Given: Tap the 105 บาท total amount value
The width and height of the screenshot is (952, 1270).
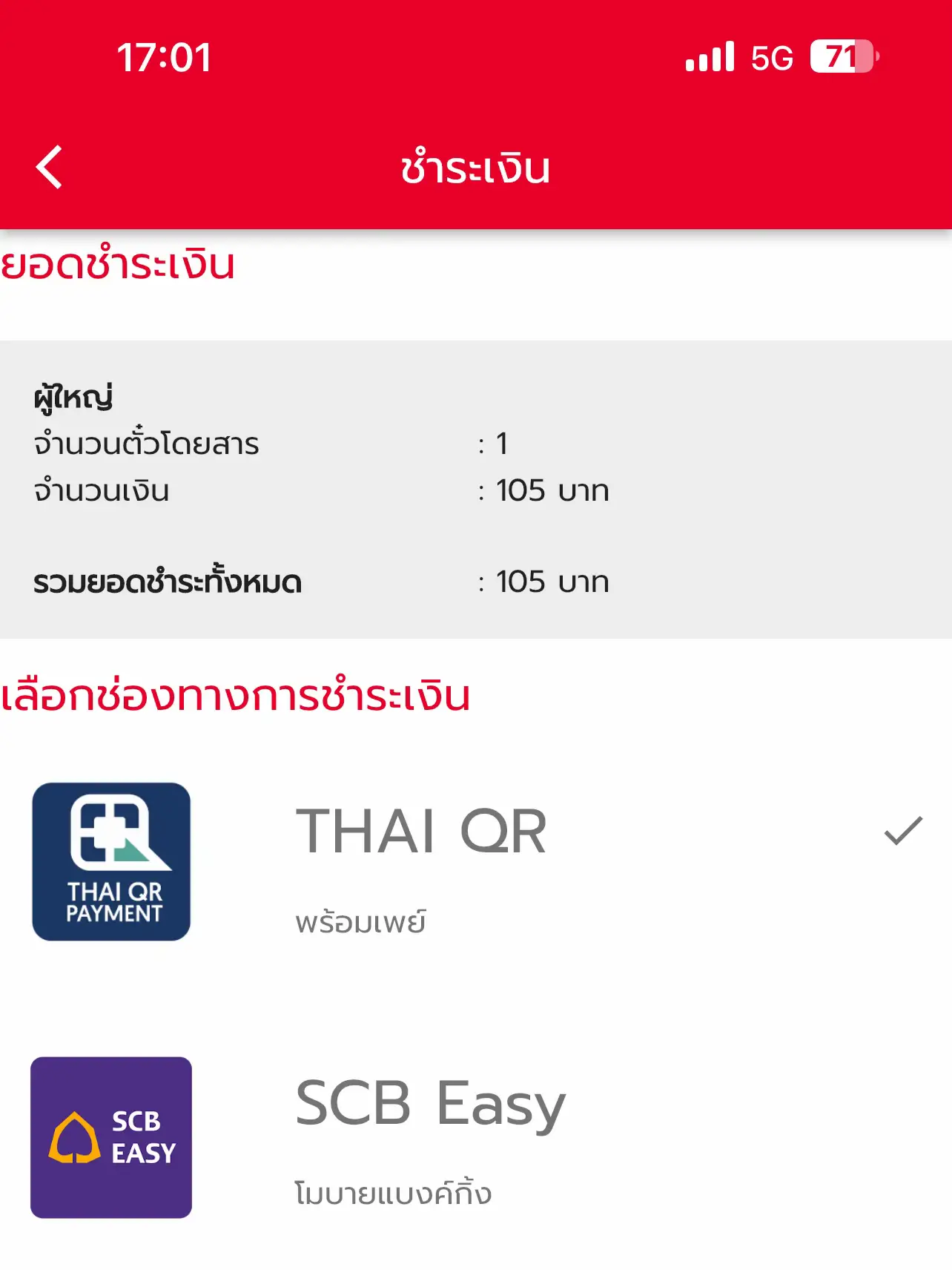Looking at the screenshot, I should coord(552,582).
